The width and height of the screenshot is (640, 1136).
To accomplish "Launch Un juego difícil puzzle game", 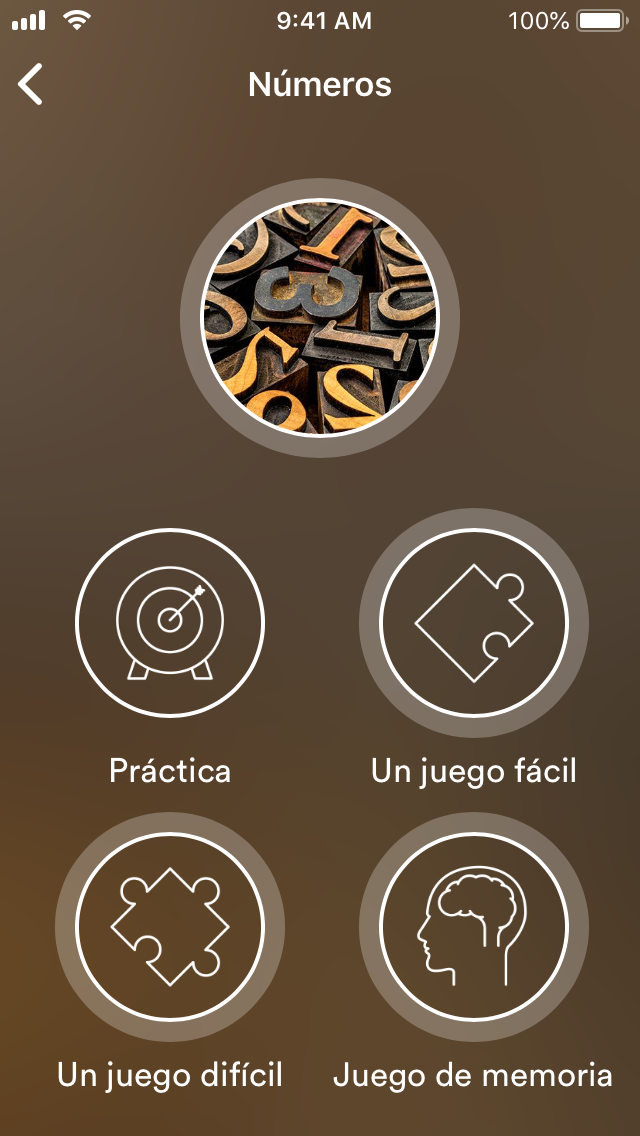I will pos(170,927).
